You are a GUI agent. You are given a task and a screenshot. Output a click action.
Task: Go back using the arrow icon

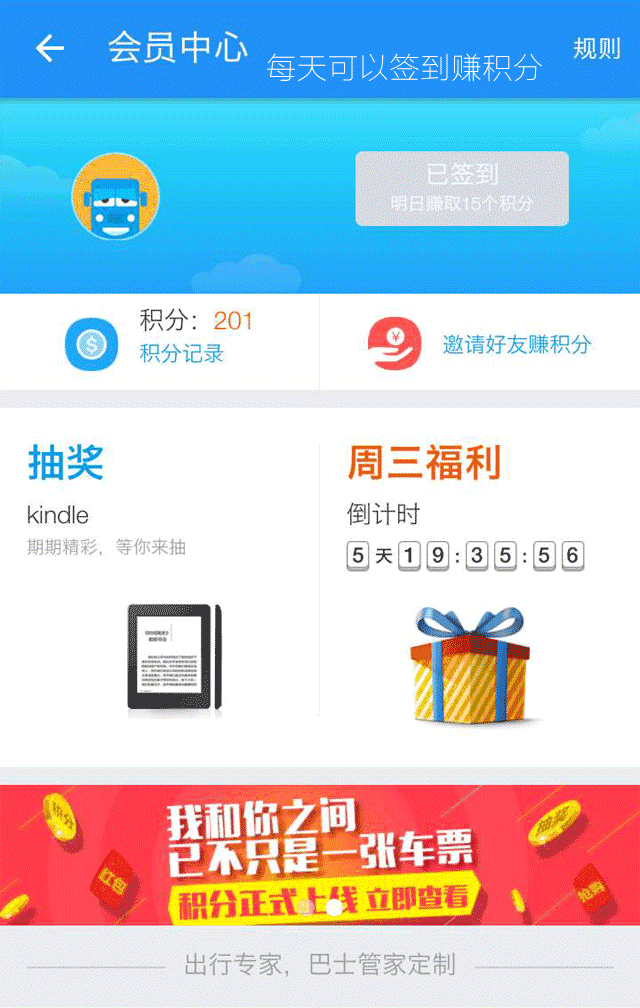coord(50,49)
